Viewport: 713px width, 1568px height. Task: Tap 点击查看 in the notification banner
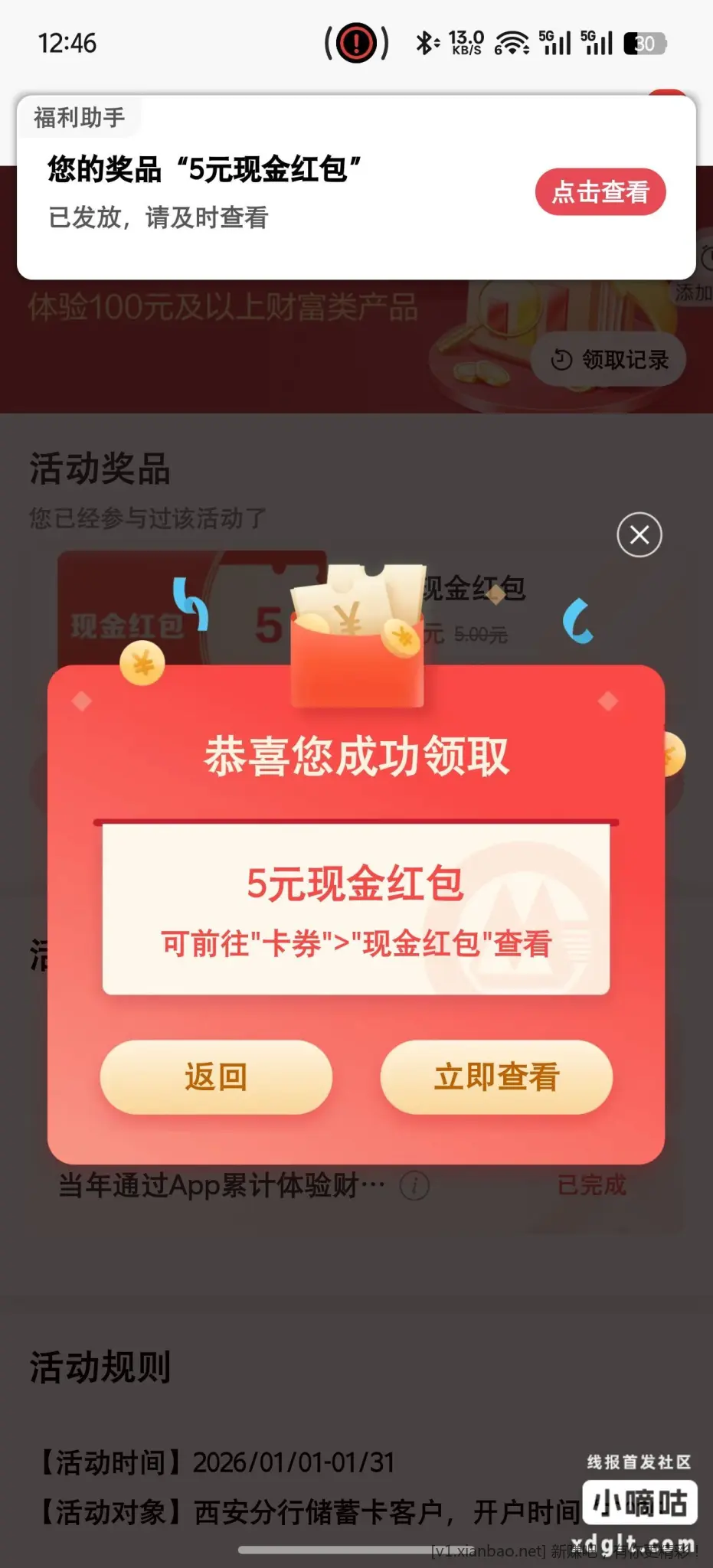coord(600,191)
